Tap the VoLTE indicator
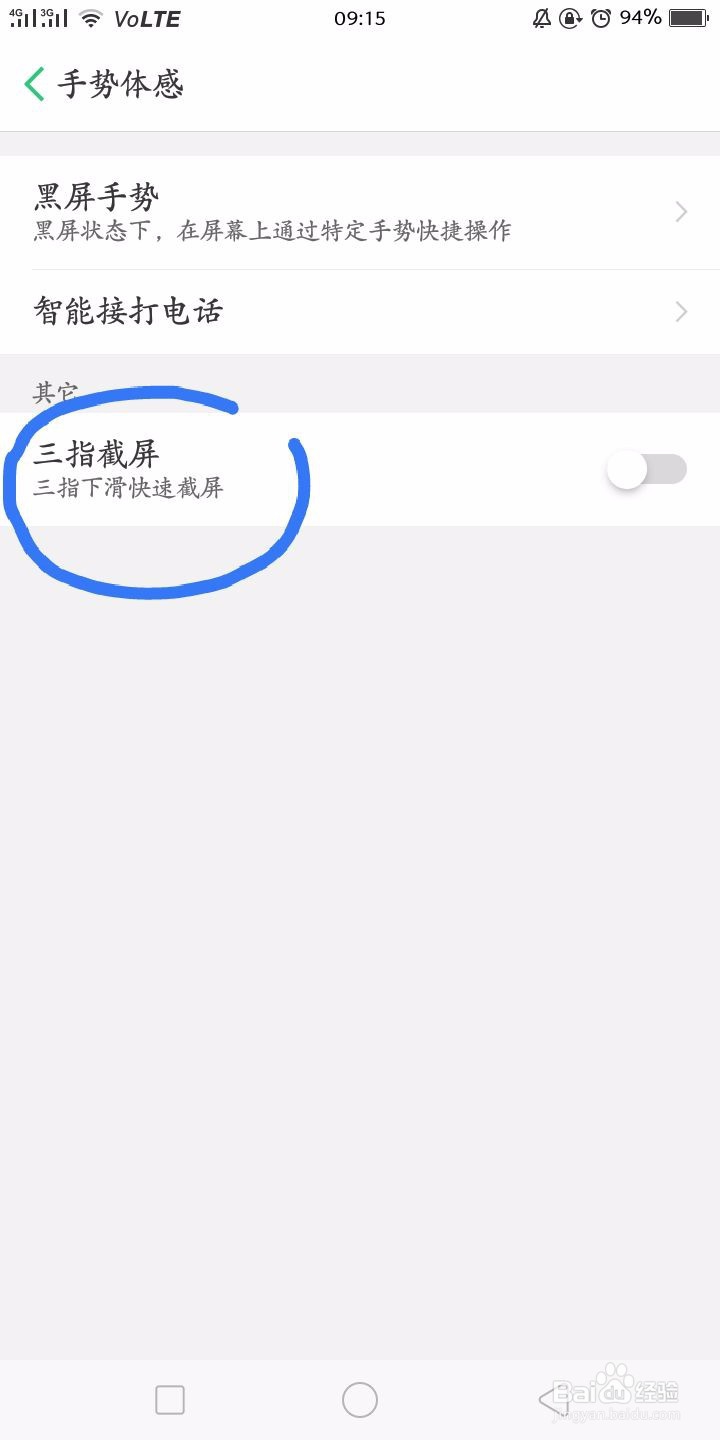This screenshot has height=1440, width=720. click(x=150, y=17)
